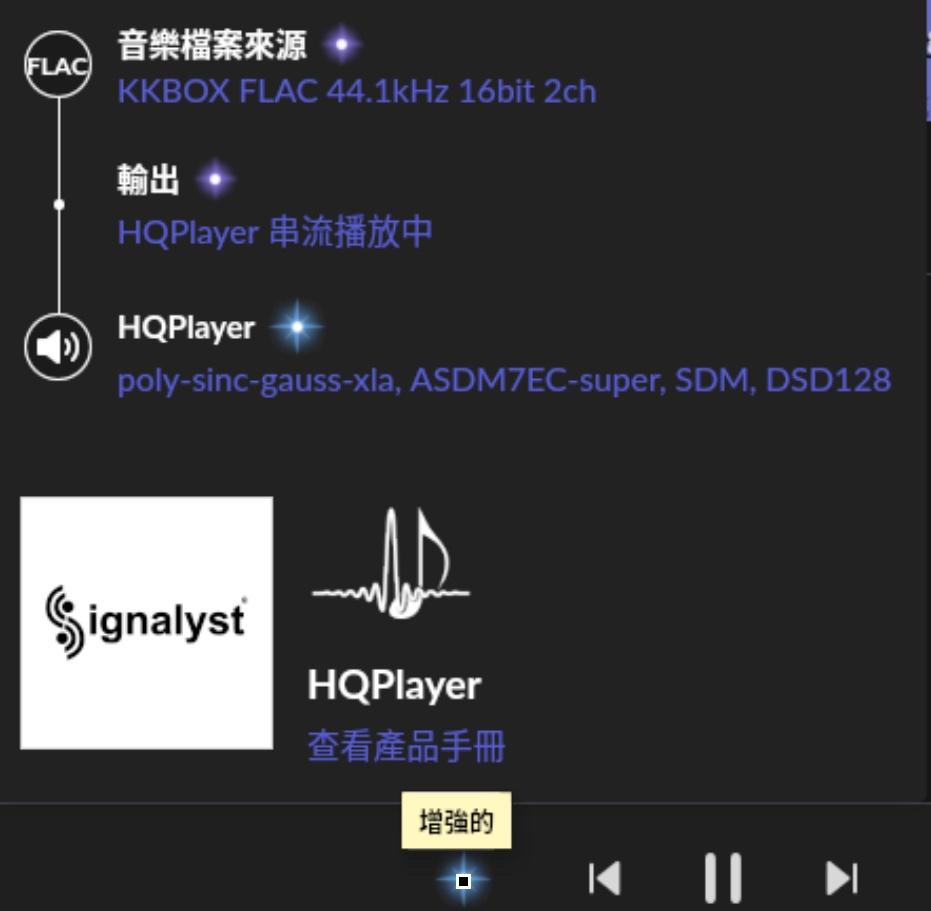Open the 查看產品手冊 product manual link
Image resolution: width=931 pixels, height=911 pixels.
coord(406,746)
